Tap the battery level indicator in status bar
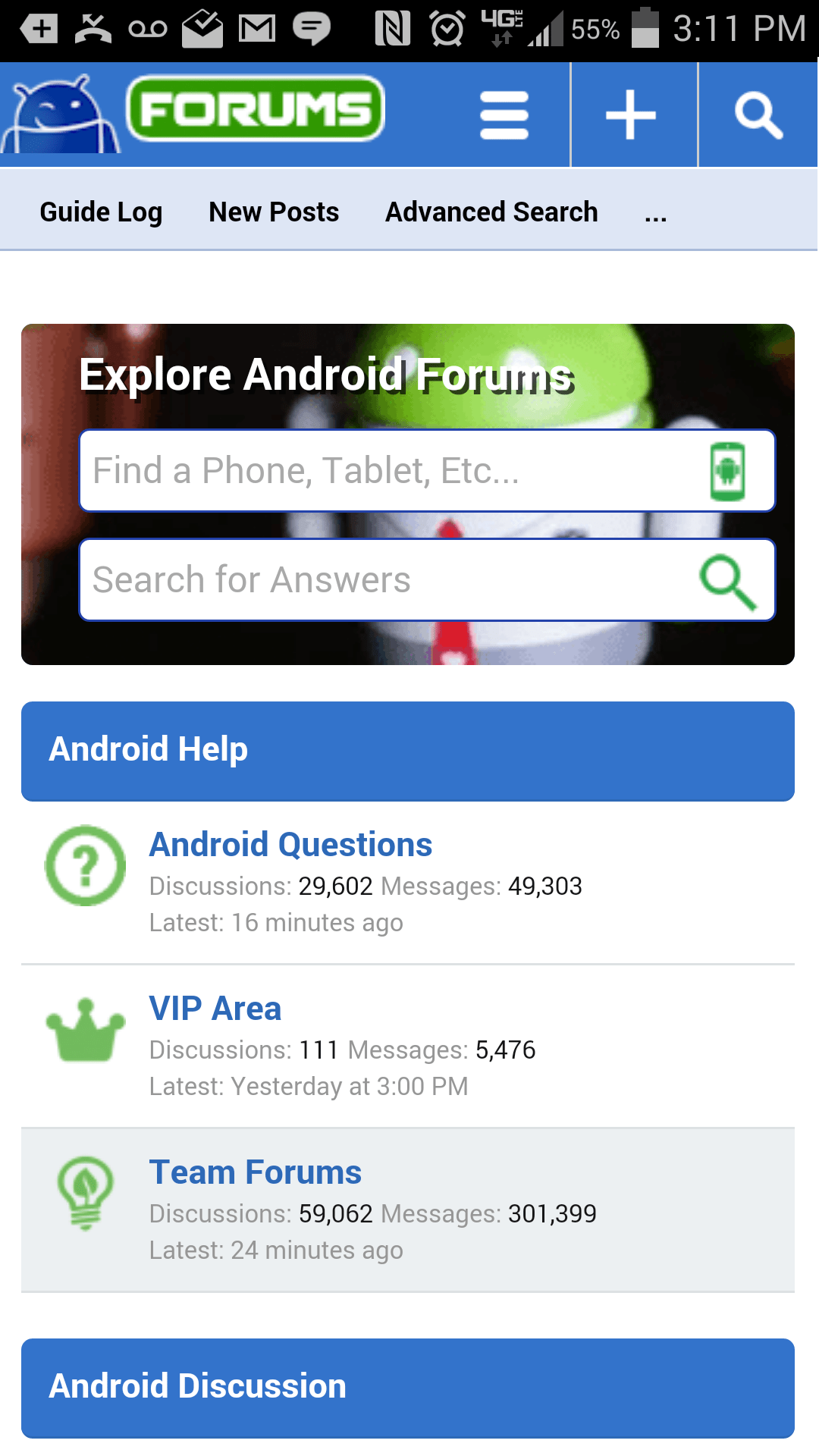819x1456 pixels. (x=644, y=29)
